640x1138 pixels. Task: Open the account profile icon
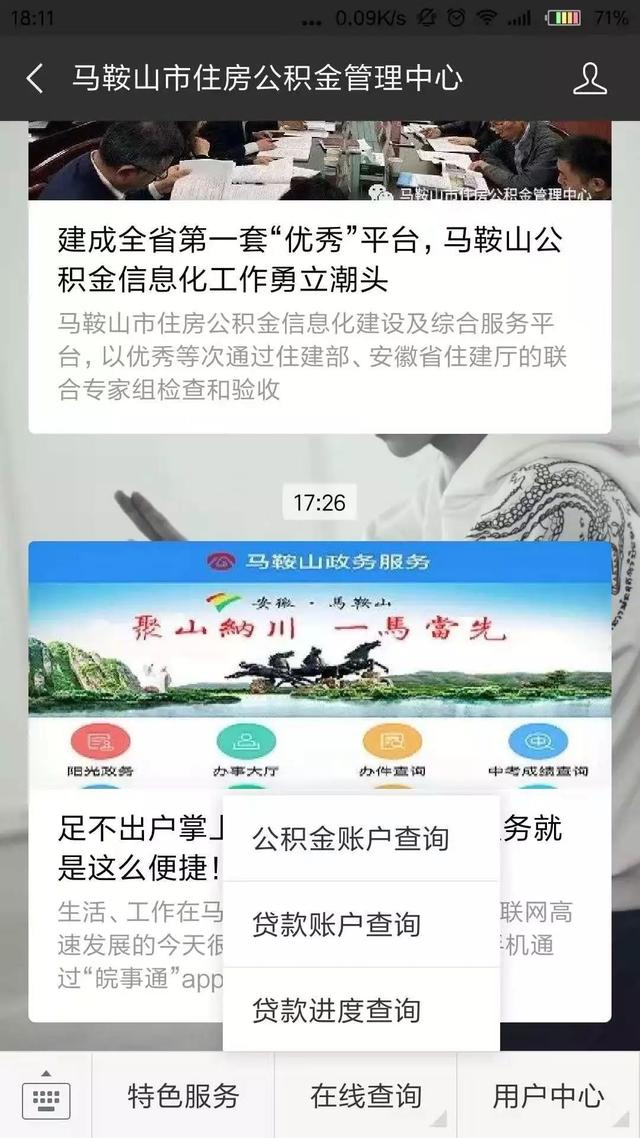(x=589, y=78)
